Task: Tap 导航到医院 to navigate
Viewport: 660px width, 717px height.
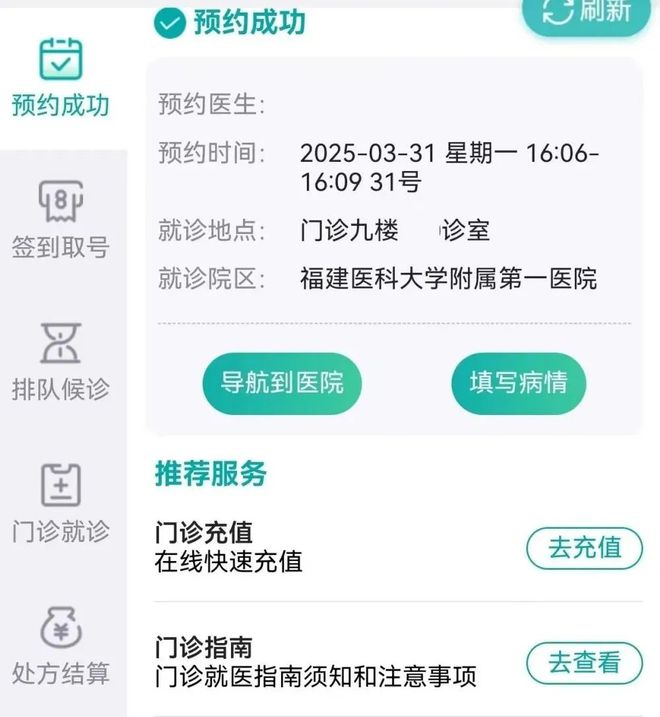Action: pos(281,383)
